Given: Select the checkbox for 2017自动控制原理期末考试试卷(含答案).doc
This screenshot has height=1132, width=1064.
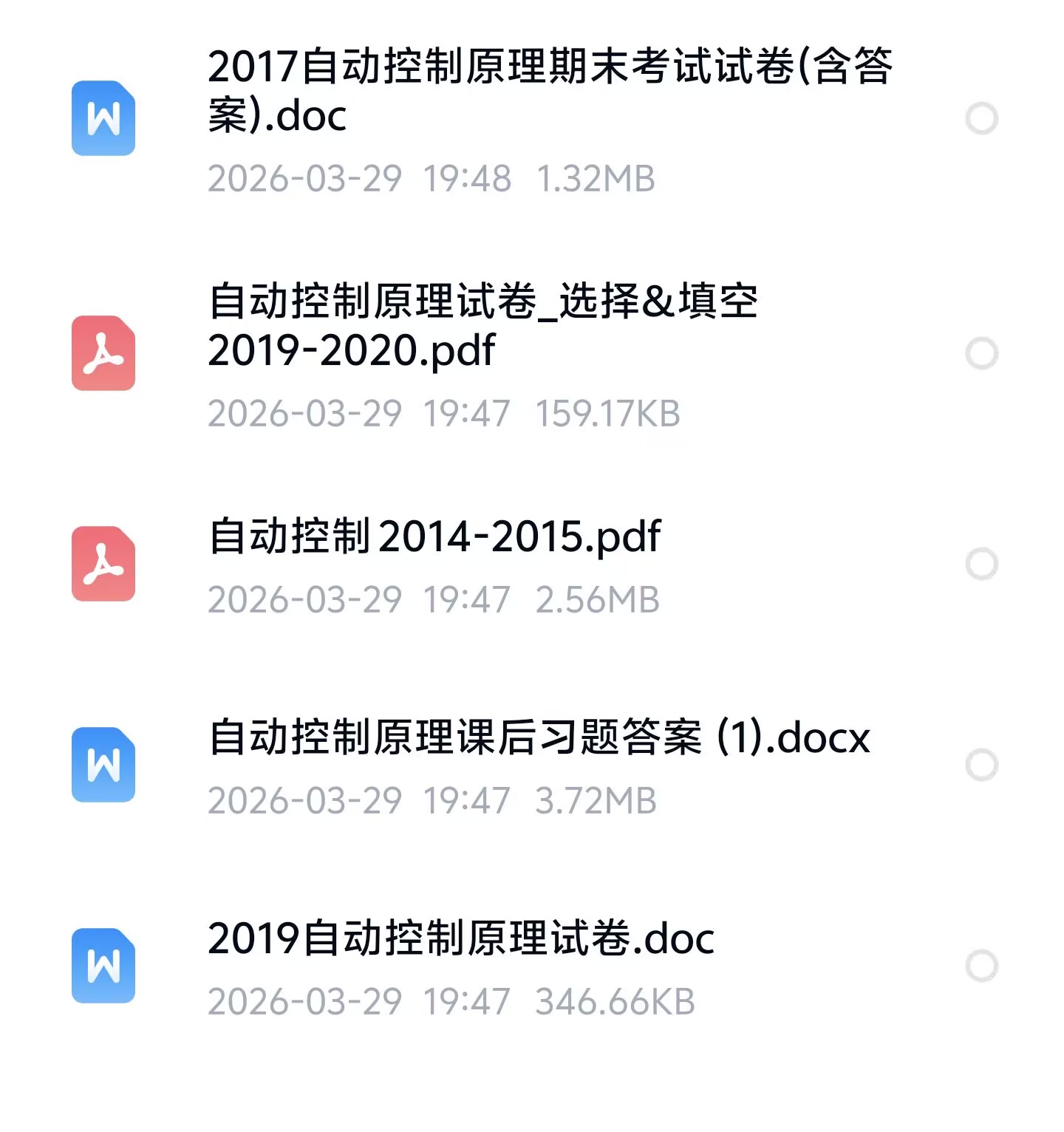Looking at the screenshot, I should pyautogui.click(x=982, y=118).
